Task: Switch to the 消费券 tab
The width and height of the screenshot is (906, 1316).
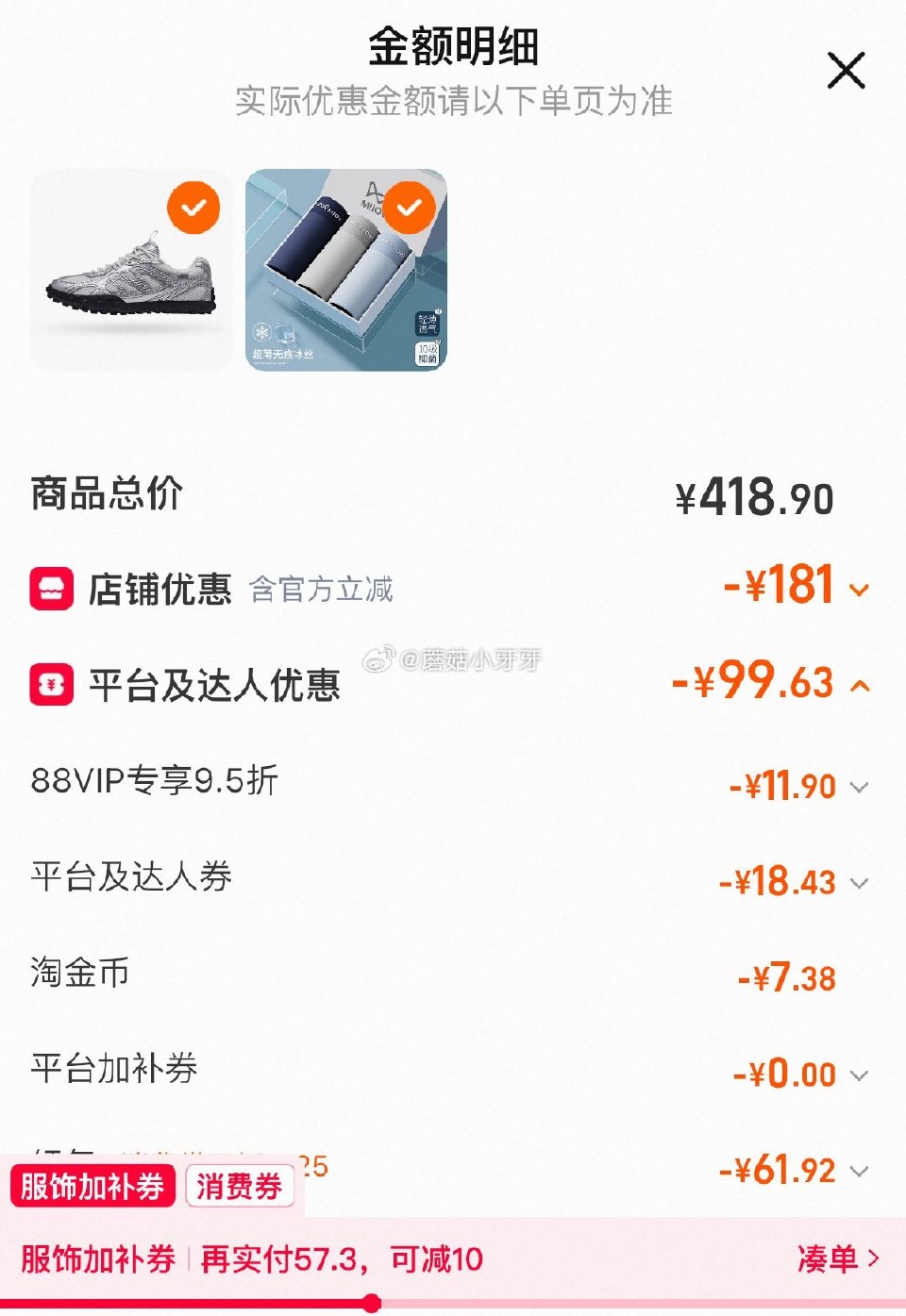Action: point(239,1187)
